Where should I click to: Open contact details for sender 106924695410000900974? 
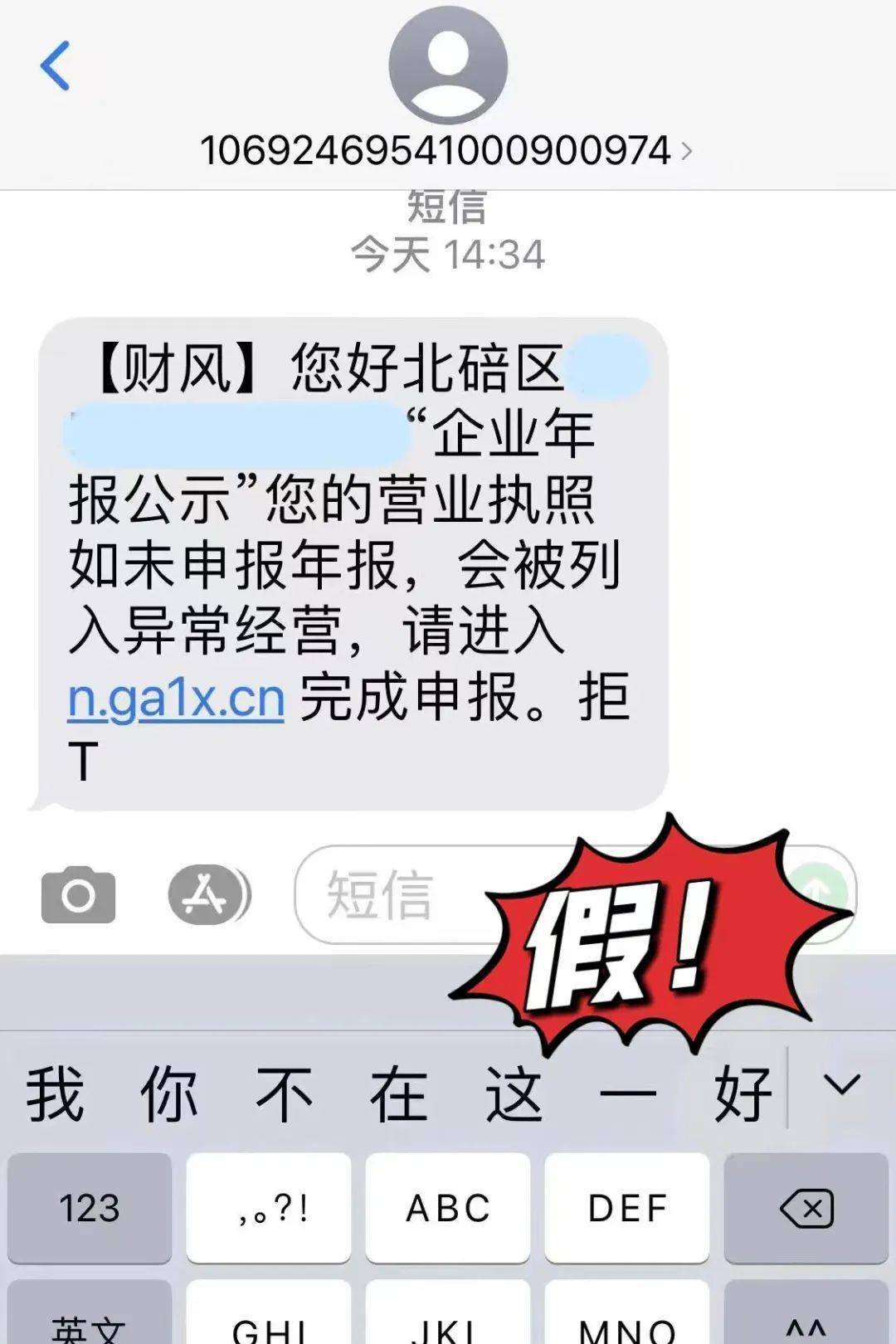click(446, 150)
